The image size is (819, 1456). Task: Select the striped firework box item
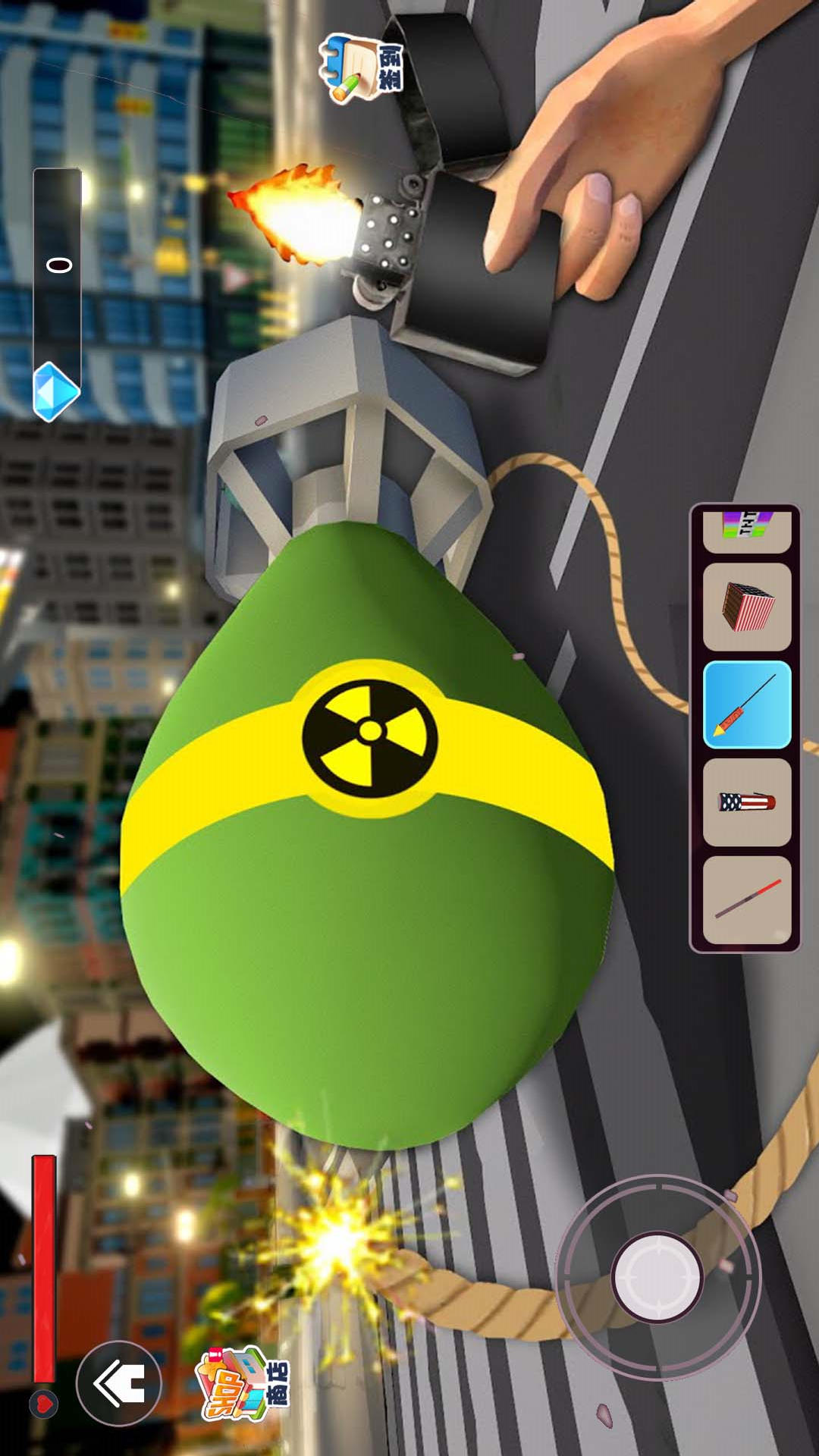point(747,607)
